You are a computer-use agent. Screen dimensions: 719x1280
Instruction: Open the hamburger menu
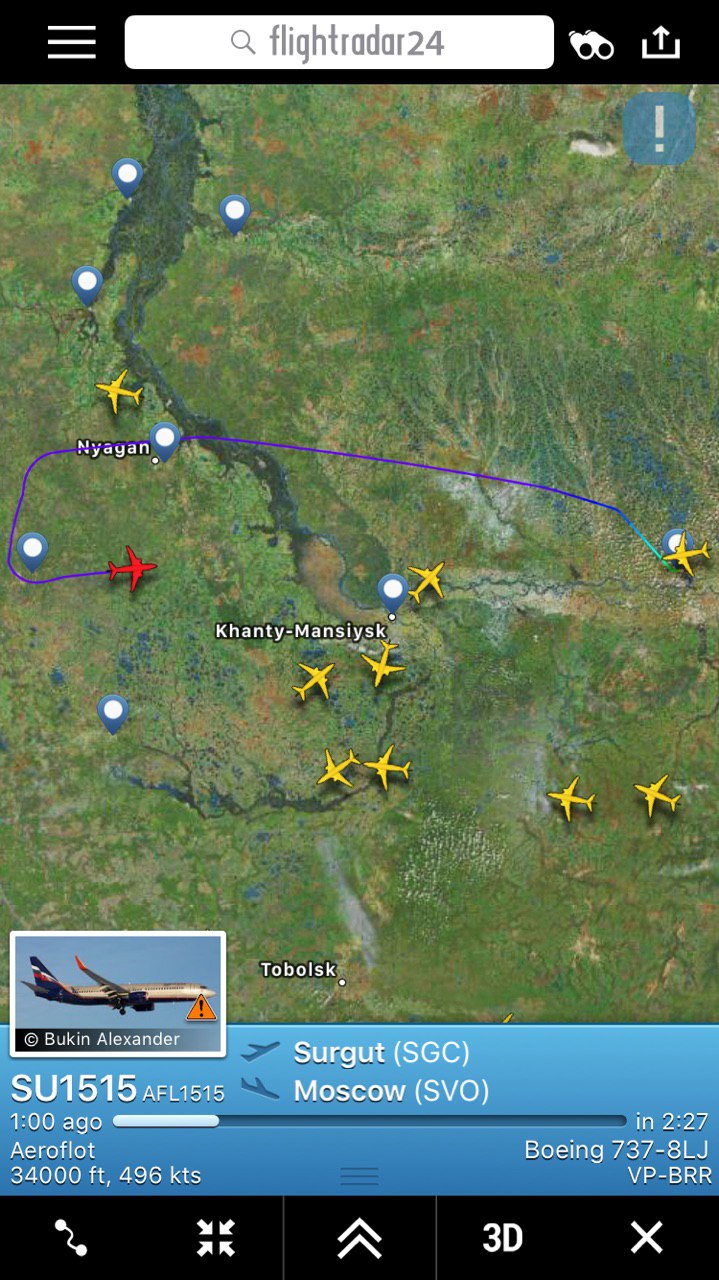tap(71, 42)
